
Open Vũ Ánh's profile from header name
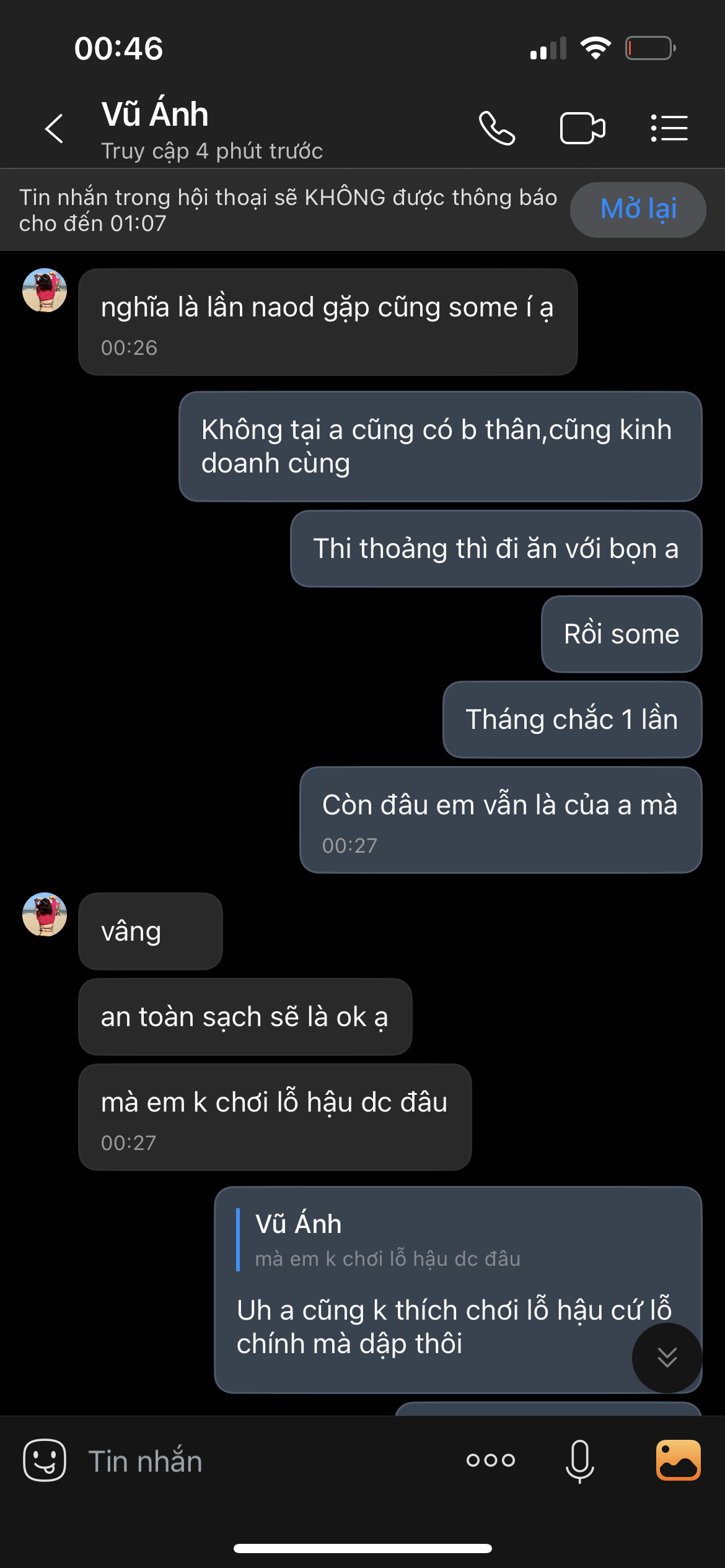point(155,115)
